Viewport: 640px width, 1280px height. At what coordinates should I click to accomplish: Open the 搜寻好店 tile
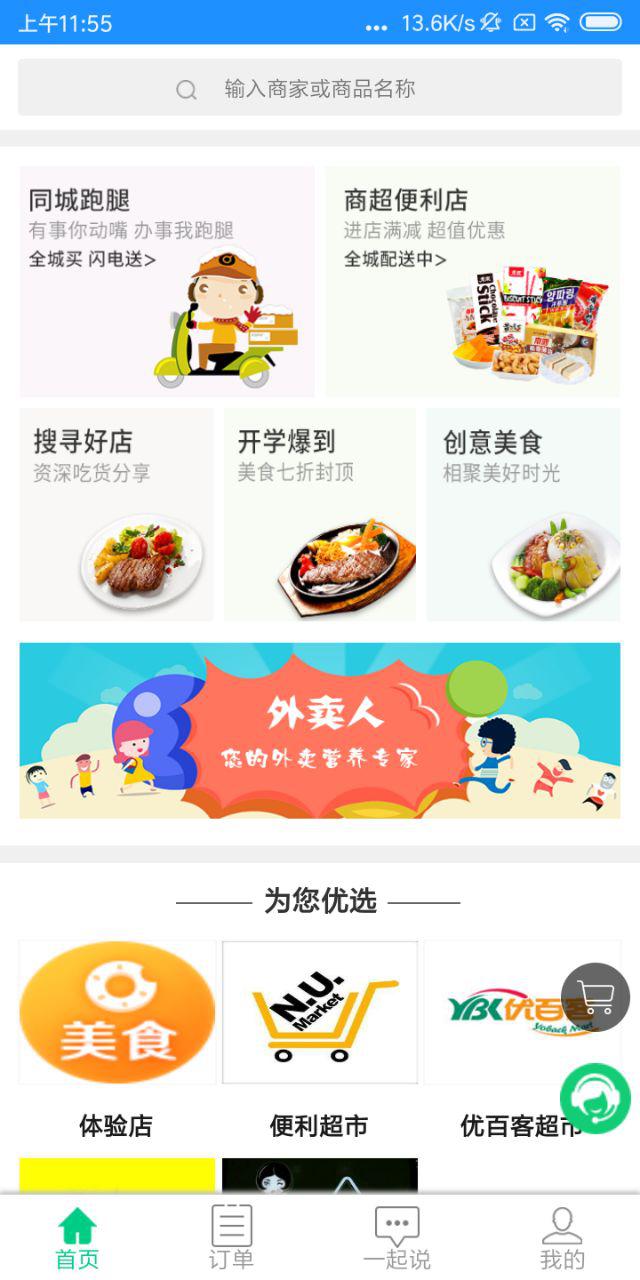117,514
